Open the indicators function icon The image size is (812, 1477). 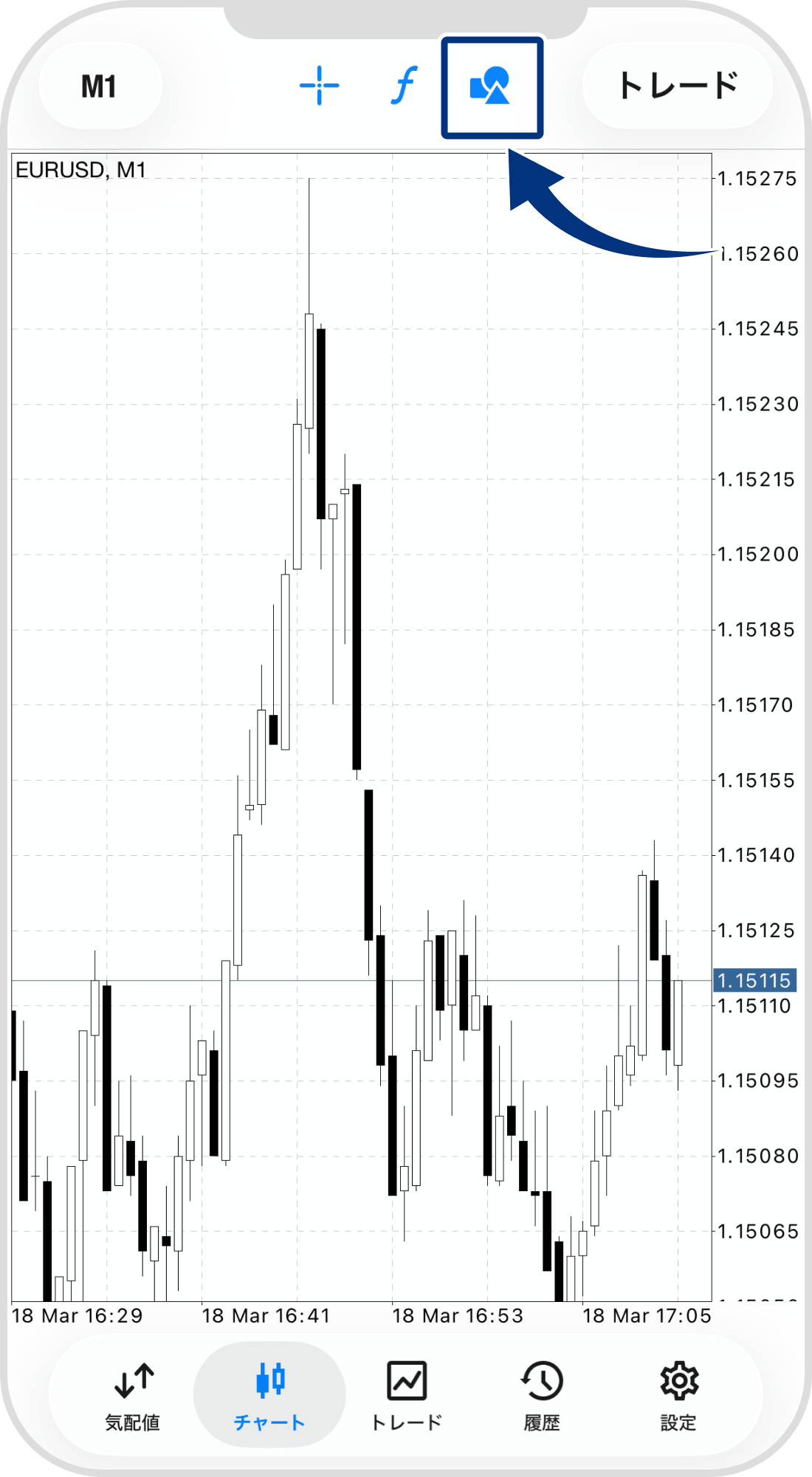404,86
